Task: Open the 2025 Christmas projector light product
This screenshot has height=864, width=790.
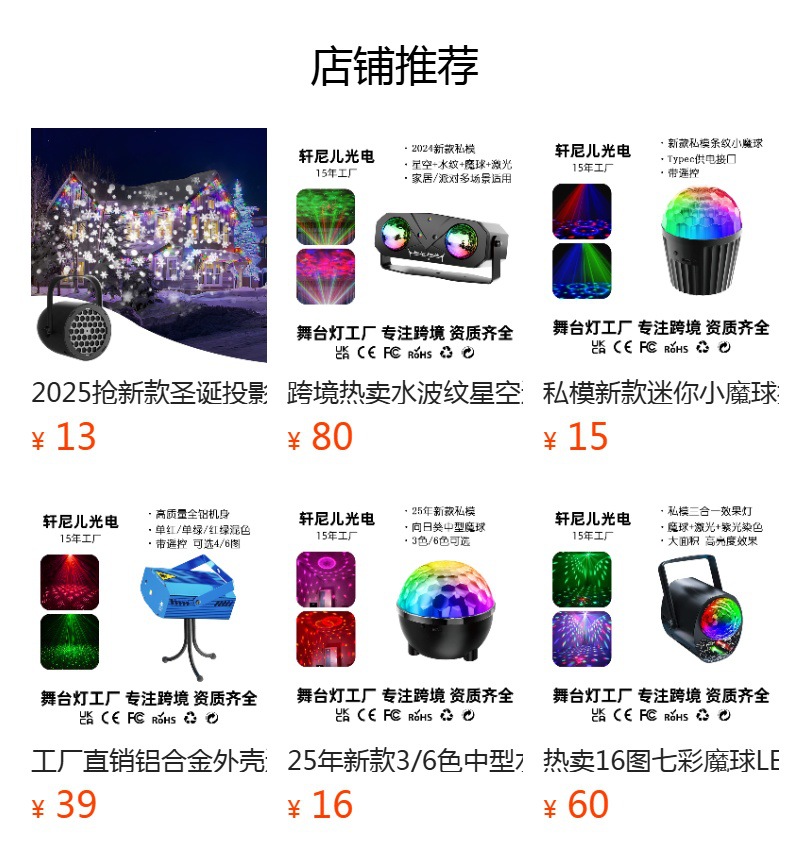Action: pos(149,245)
